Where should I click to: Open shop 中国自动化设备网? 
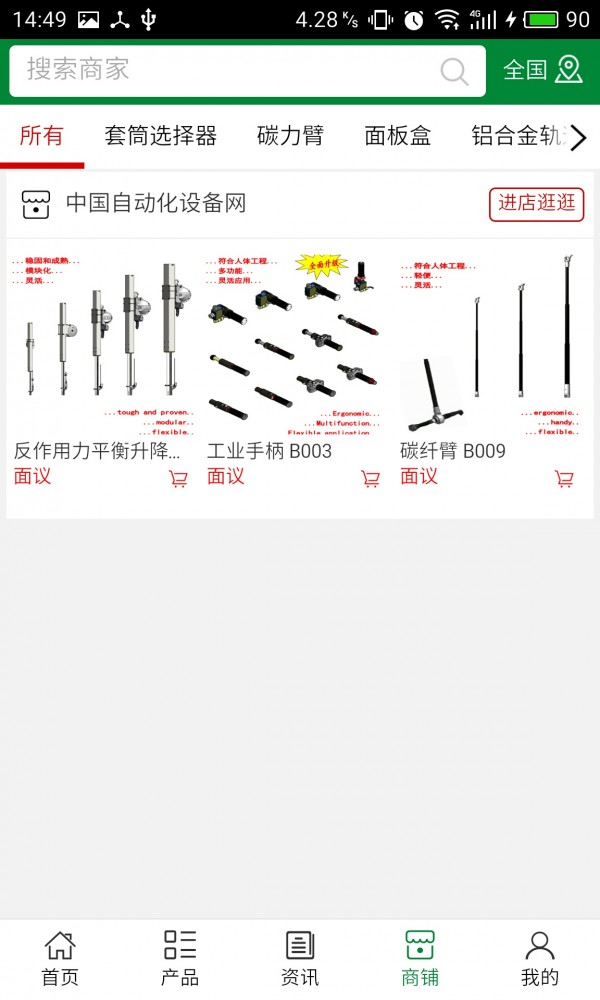click(155, 204)
